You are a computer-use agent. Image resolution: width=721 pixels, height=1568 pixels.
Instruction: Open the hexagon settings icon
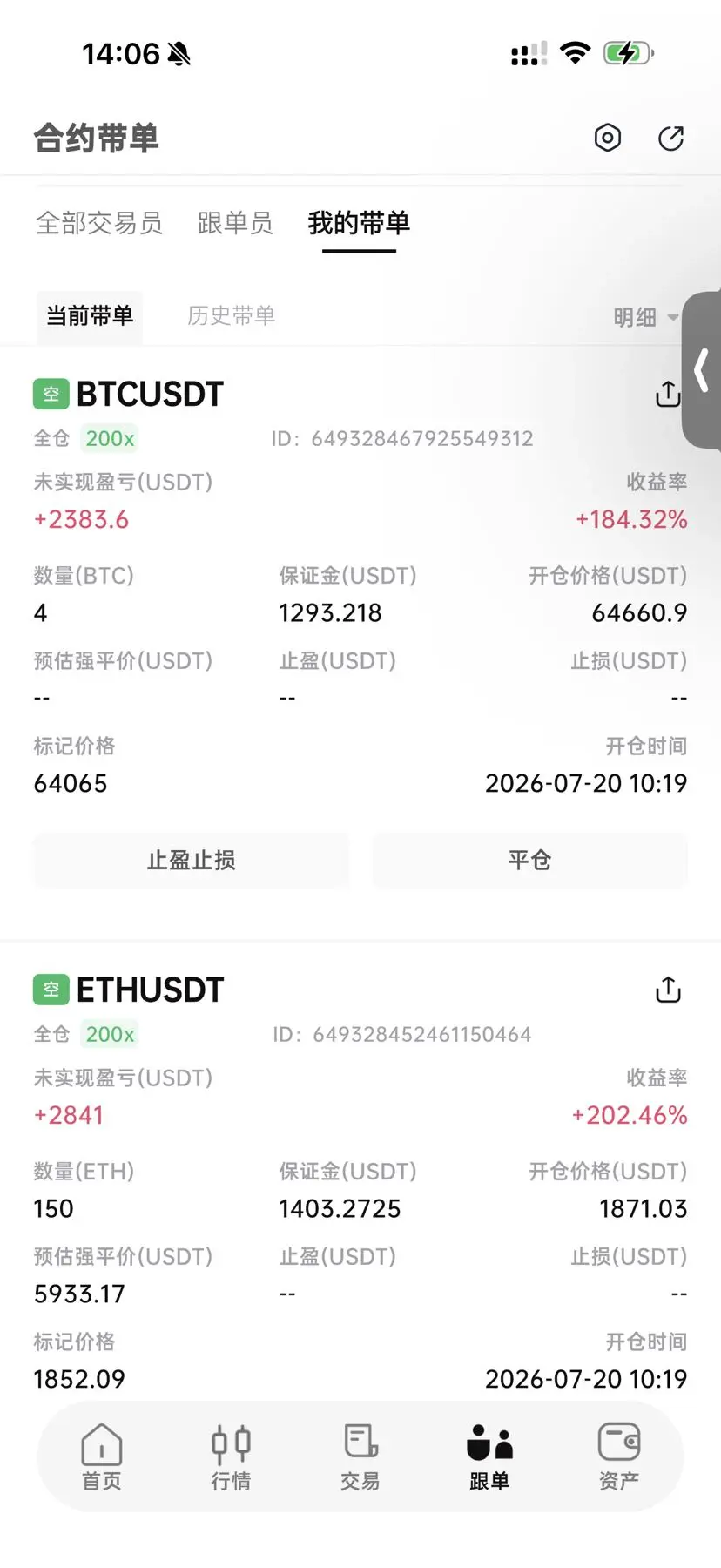(607, 138)
